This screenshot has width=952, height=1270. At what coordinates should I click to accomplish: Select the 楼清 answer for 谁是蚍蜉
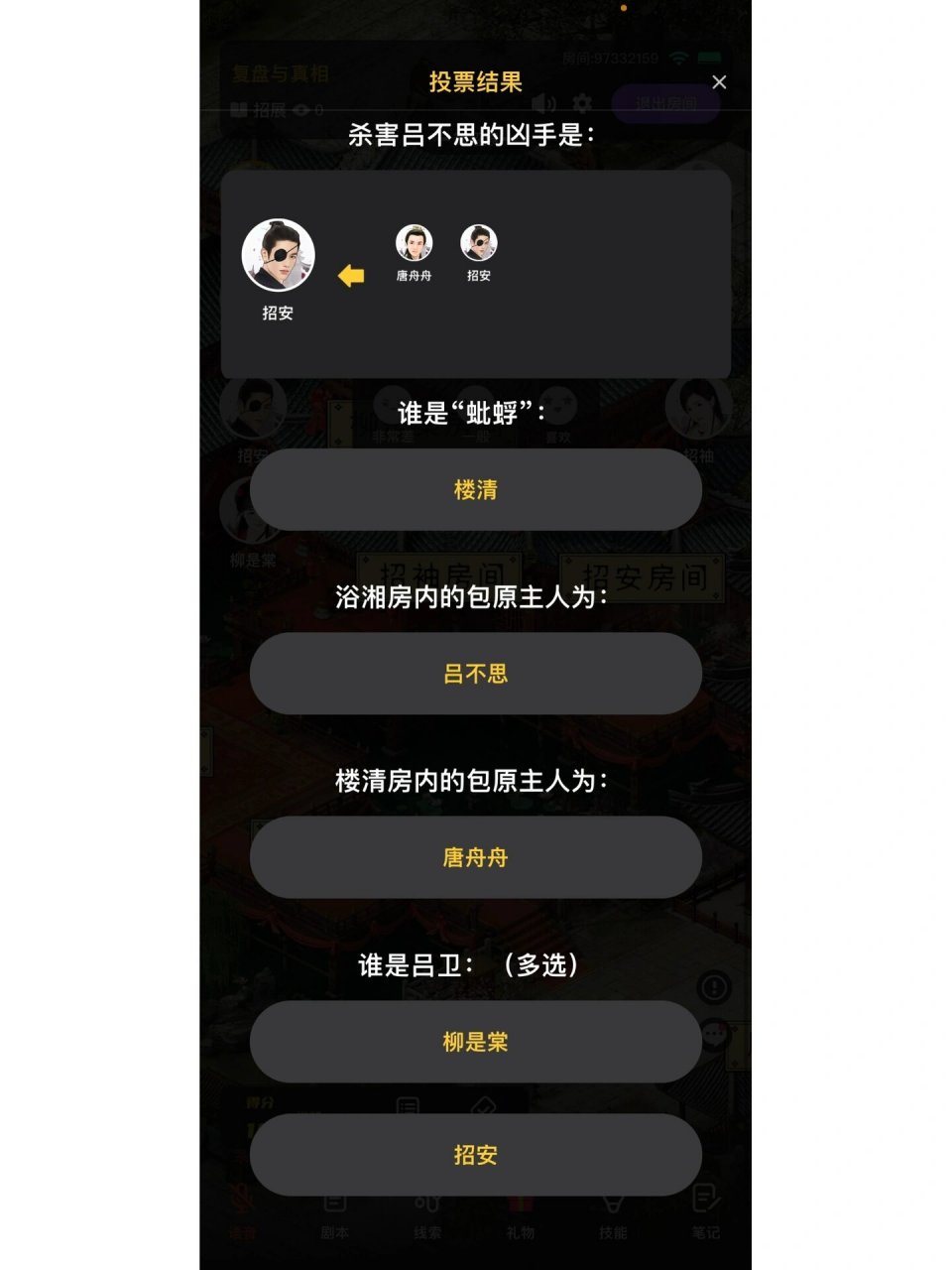pyautogui.click(x=476, y=489)
